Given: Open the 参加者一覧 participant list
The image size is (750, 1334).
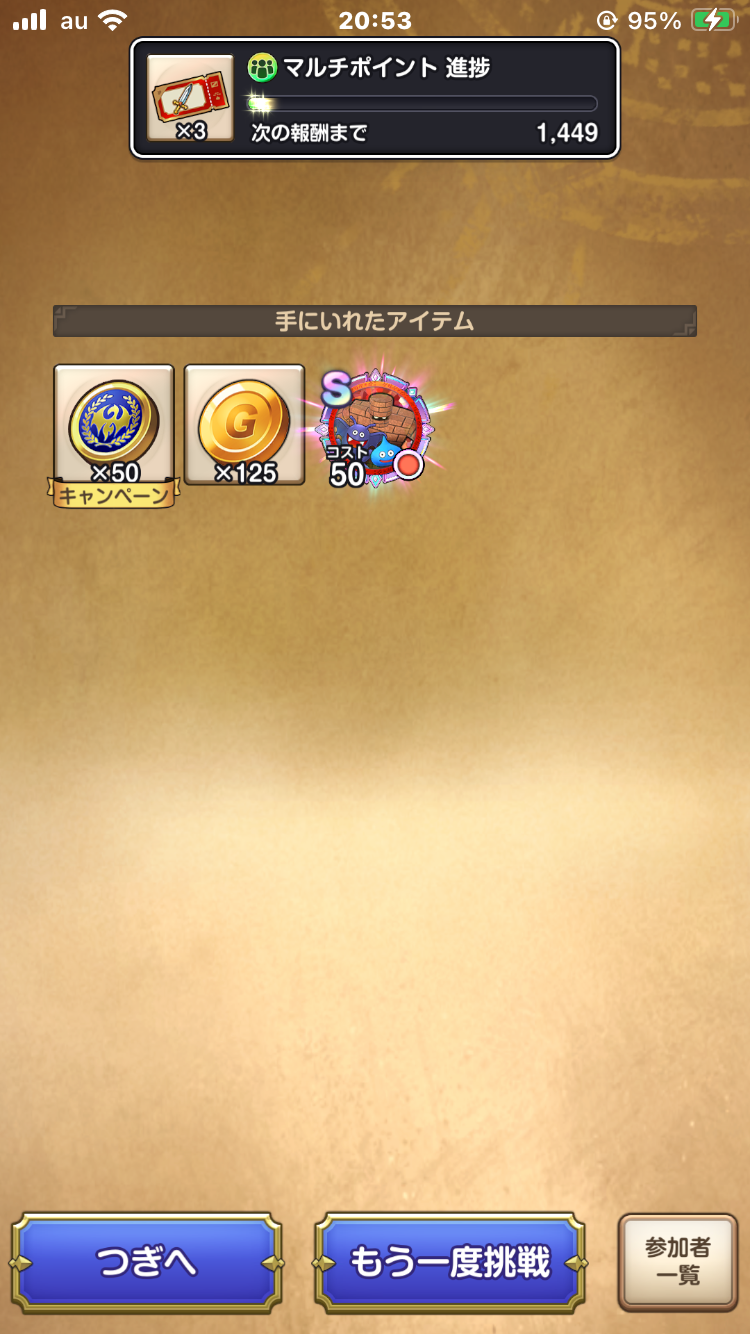Looking at the screenshot, I should point(677,1262).
